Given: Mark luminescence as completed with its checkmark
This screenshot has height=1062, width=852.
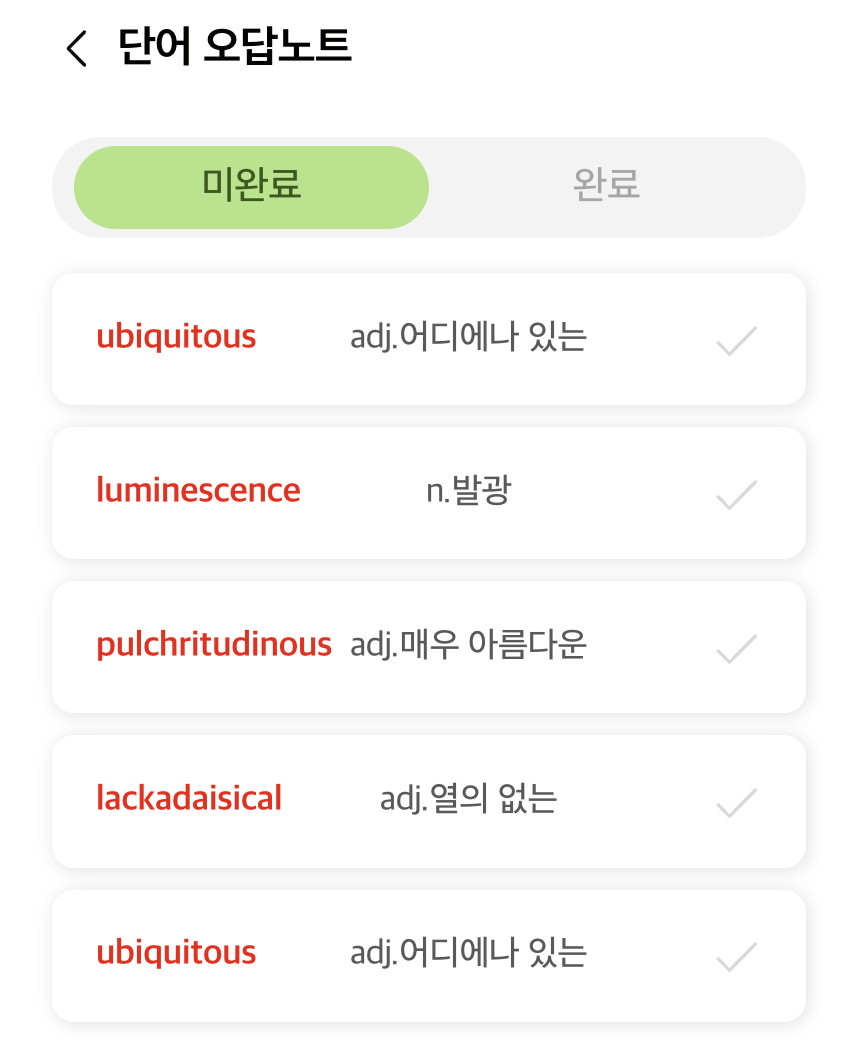Looking at the screenshot, I should coord(737,494).
